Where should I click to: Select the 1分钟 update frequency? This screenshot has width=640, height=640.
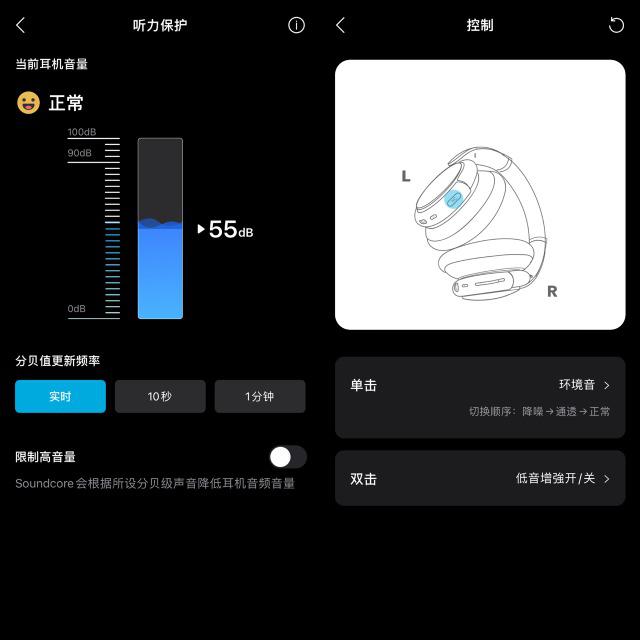260,396
